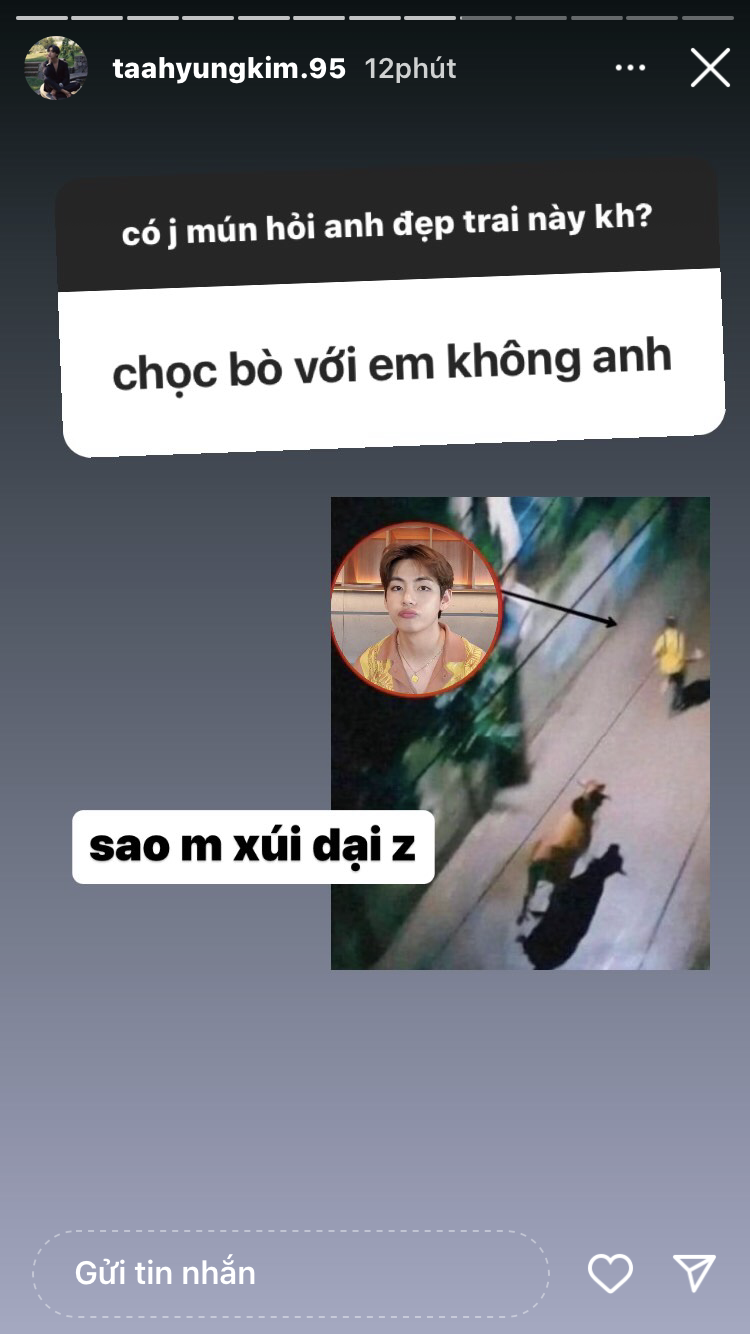Viewport: 750px width, 1334px height.
Task: Tap the Gửi tin nhắn message field
Action: pyautogui.click(x=291, y=1273)
